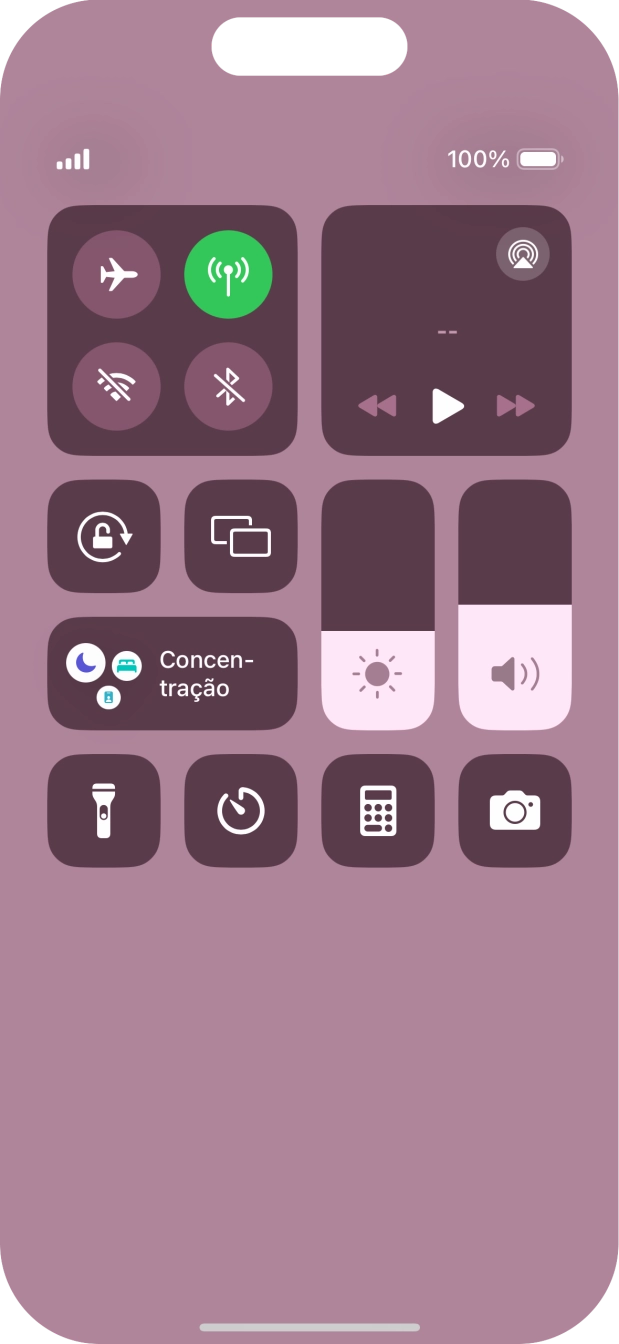Image resolution: width=619 pixels, height=1344 pixels.
Task: Tap the brightness slider
Action: click(378, 605)
